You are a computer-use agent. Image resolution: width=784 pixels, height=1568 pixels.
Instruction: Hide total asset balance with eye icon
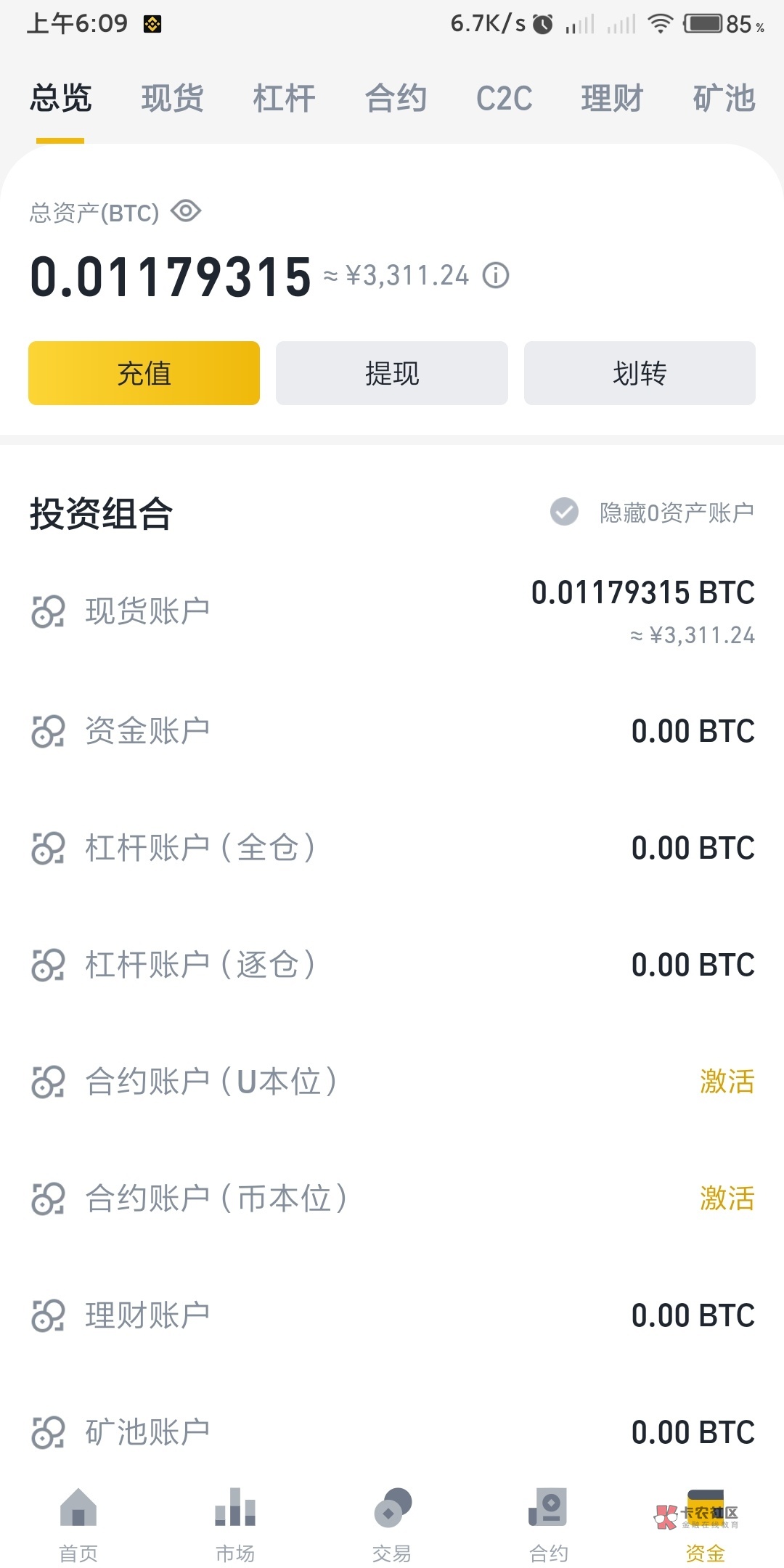(186, 211)
